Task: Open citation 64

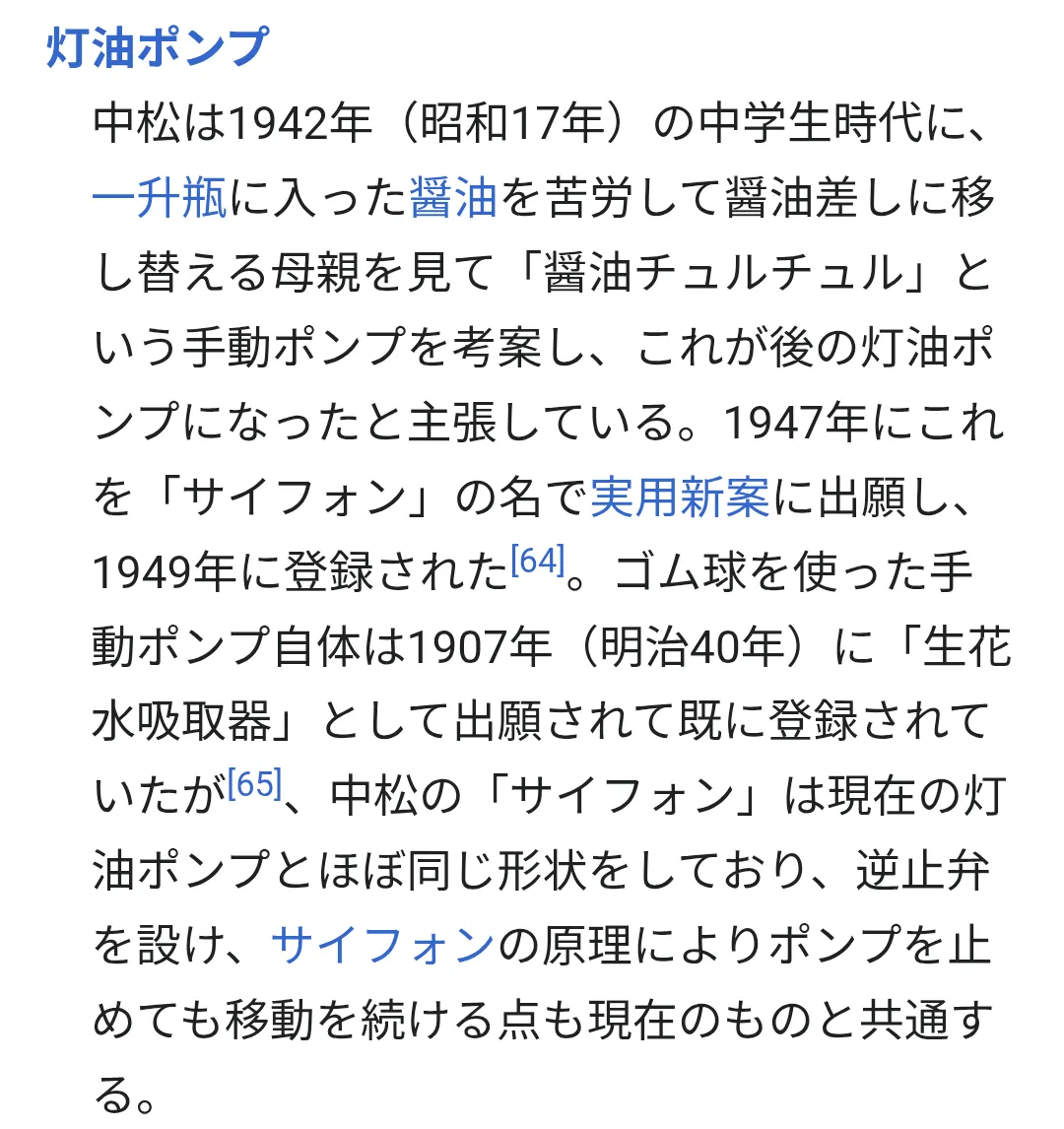Action: (537, 562)
